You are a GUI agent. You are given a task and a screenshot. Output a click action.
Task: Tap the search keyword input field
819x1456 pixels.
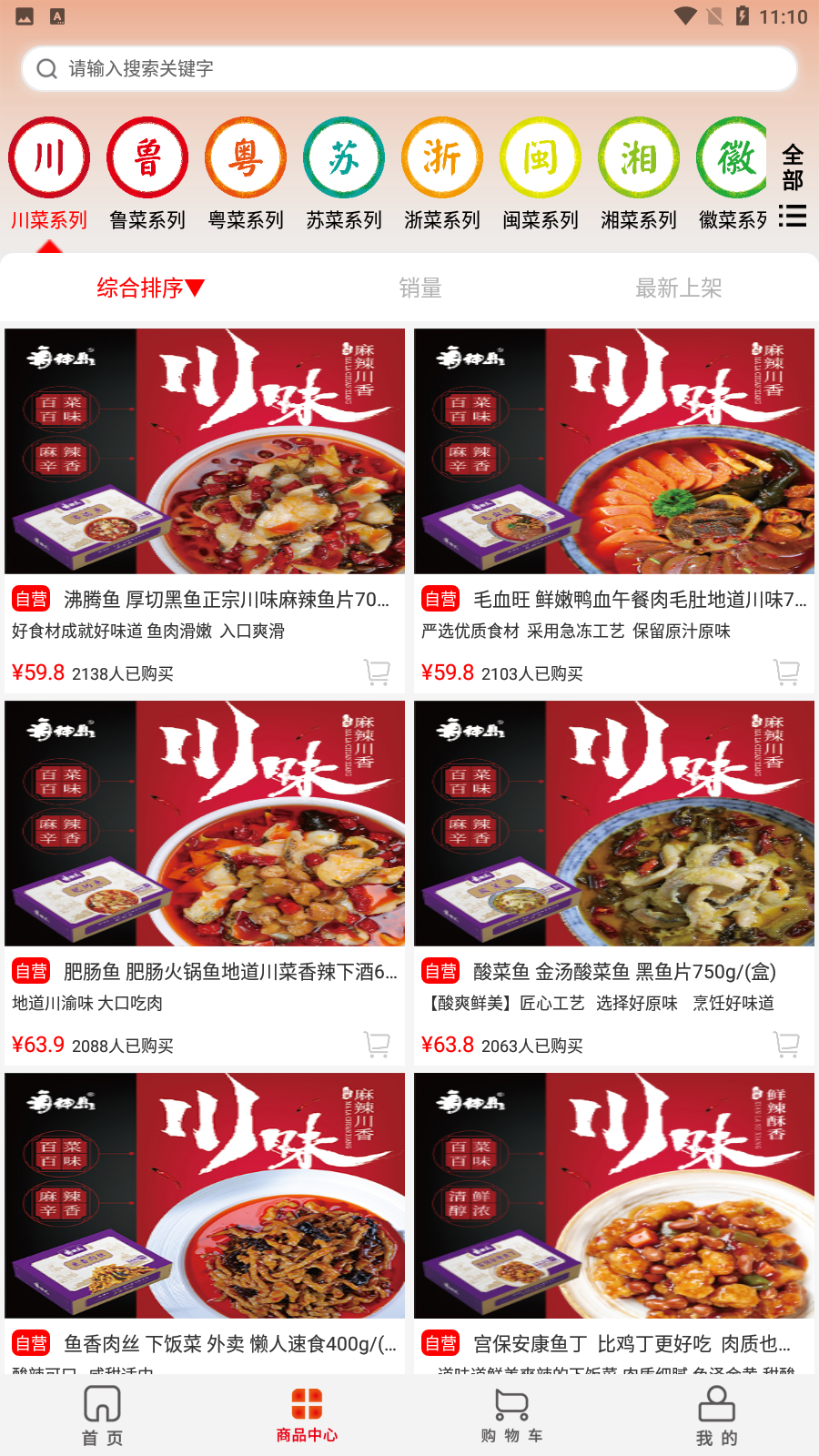(x=409, y=68)
